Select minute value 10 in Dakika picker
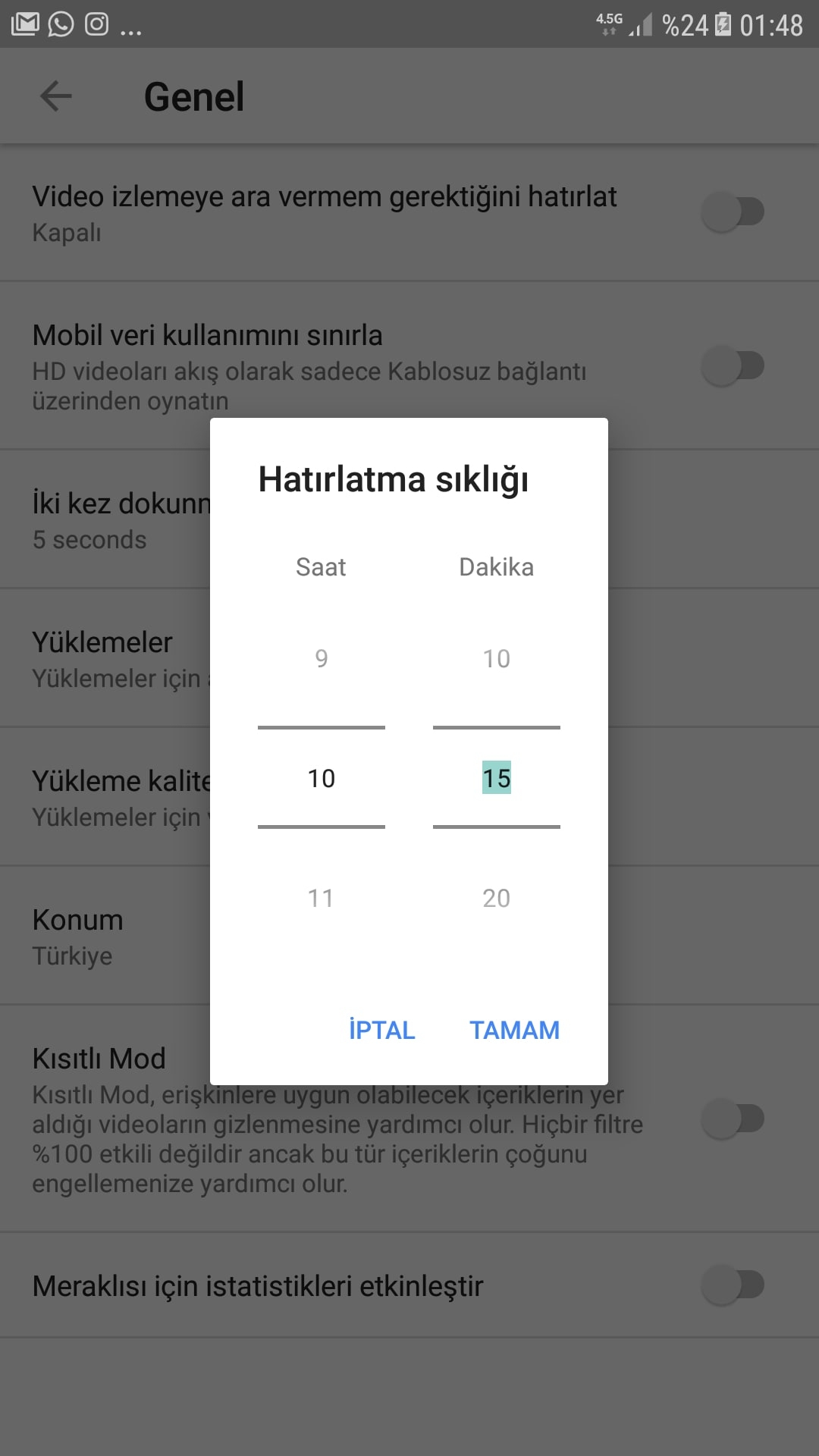Viewport: 819px width, 1456px height. (x=497, y=658)
